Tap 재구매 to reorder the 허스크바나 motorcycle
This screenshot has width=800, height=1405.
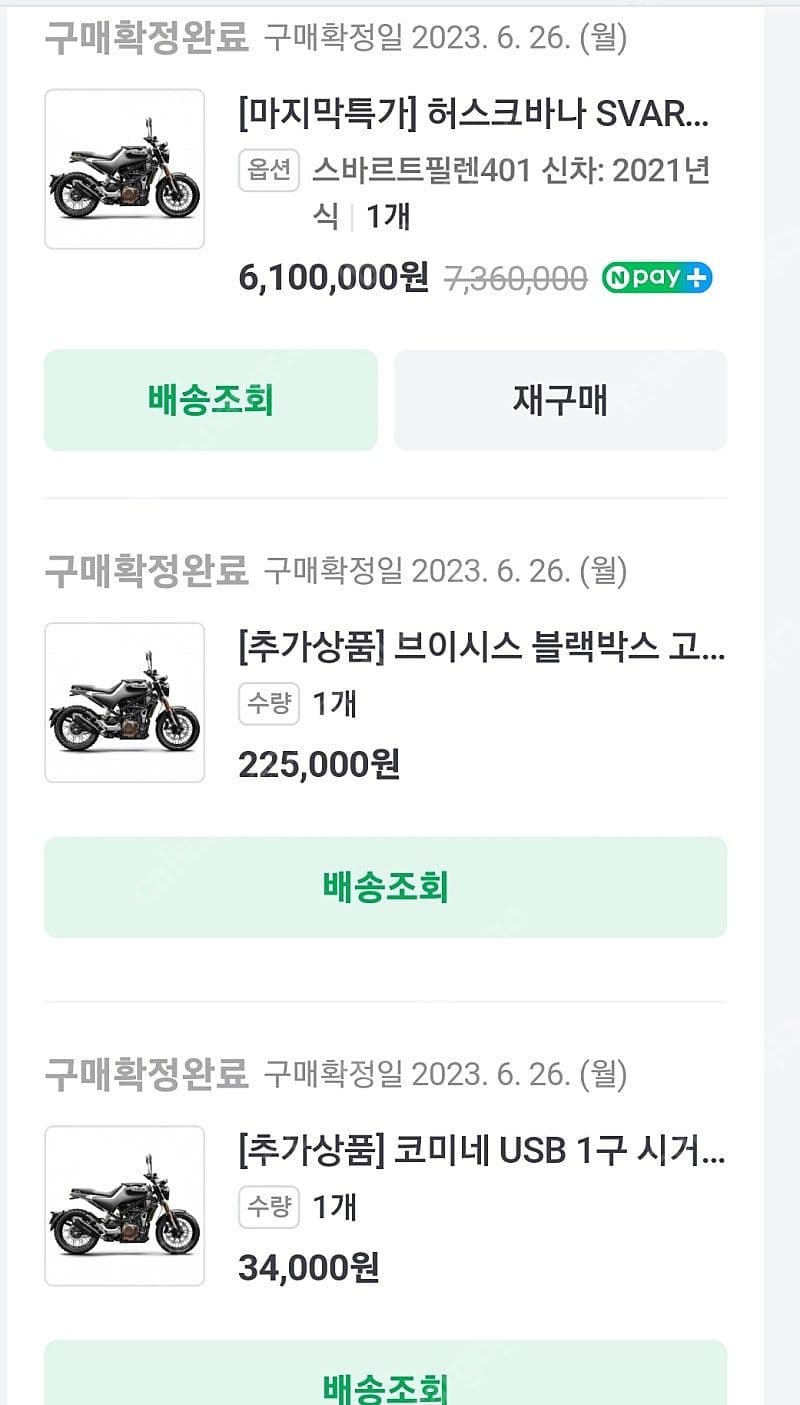point(560,400)
